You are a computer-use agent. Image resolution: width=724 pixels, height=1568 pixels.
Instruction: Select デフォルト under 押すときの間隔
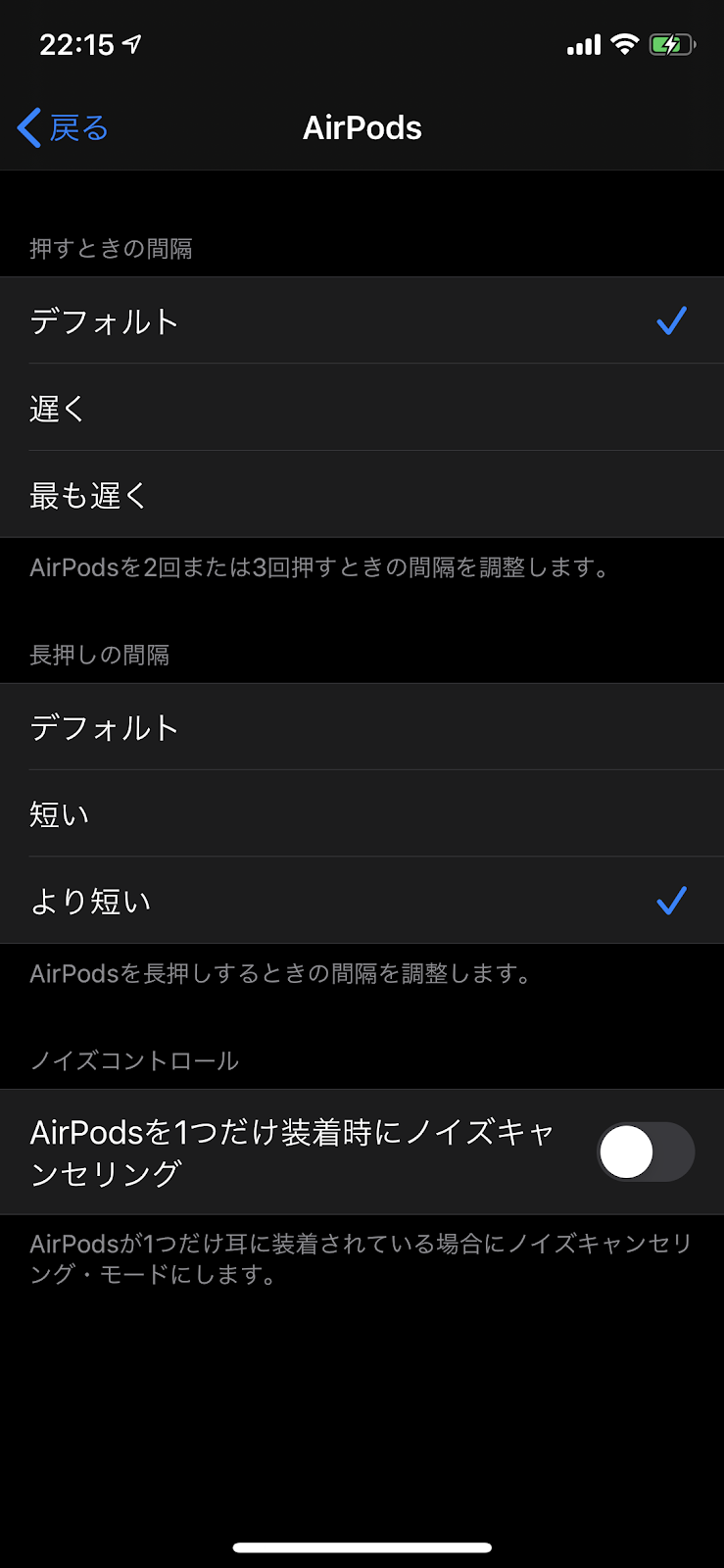[362, 320]
